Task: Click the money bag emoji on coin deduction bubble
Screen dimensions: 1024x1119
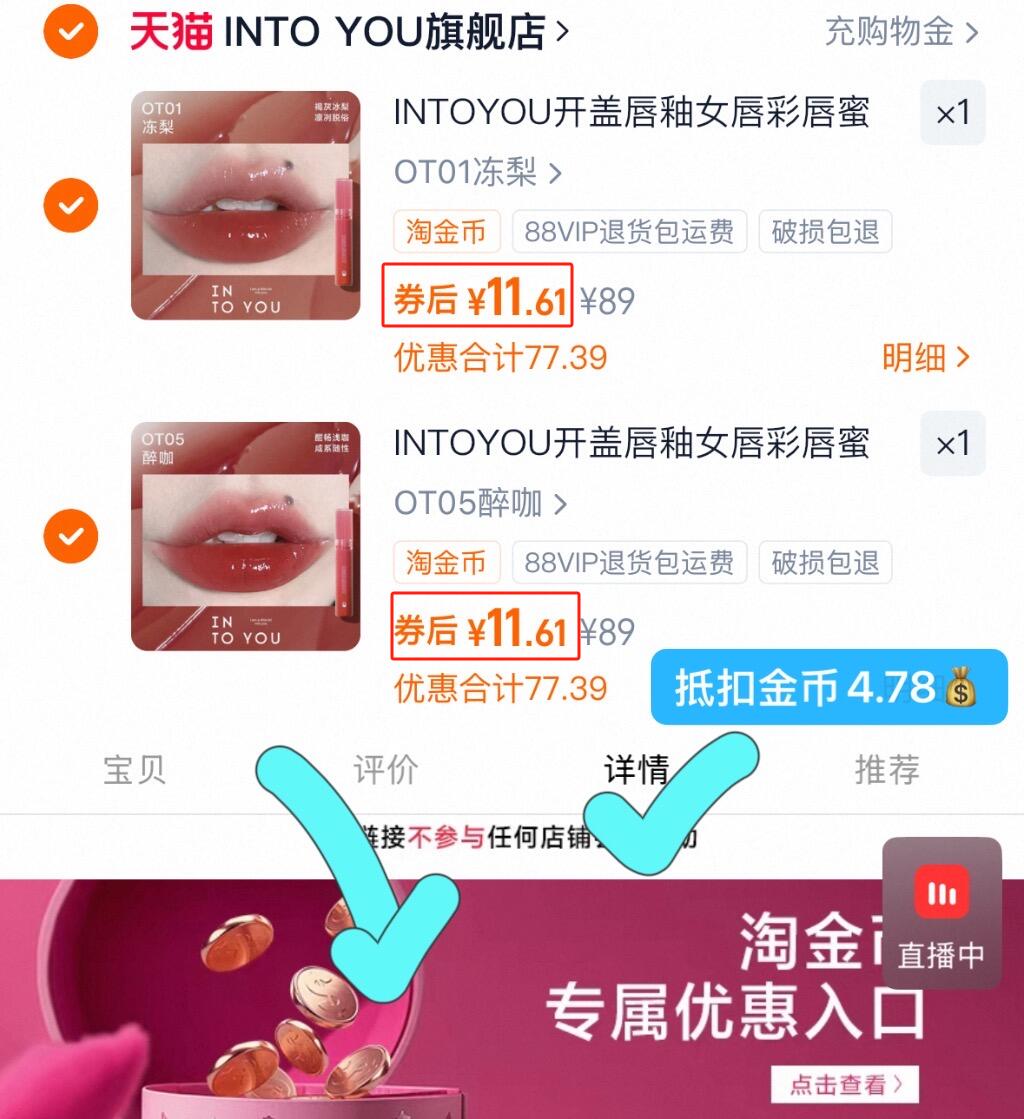Action: pos(962,688)
